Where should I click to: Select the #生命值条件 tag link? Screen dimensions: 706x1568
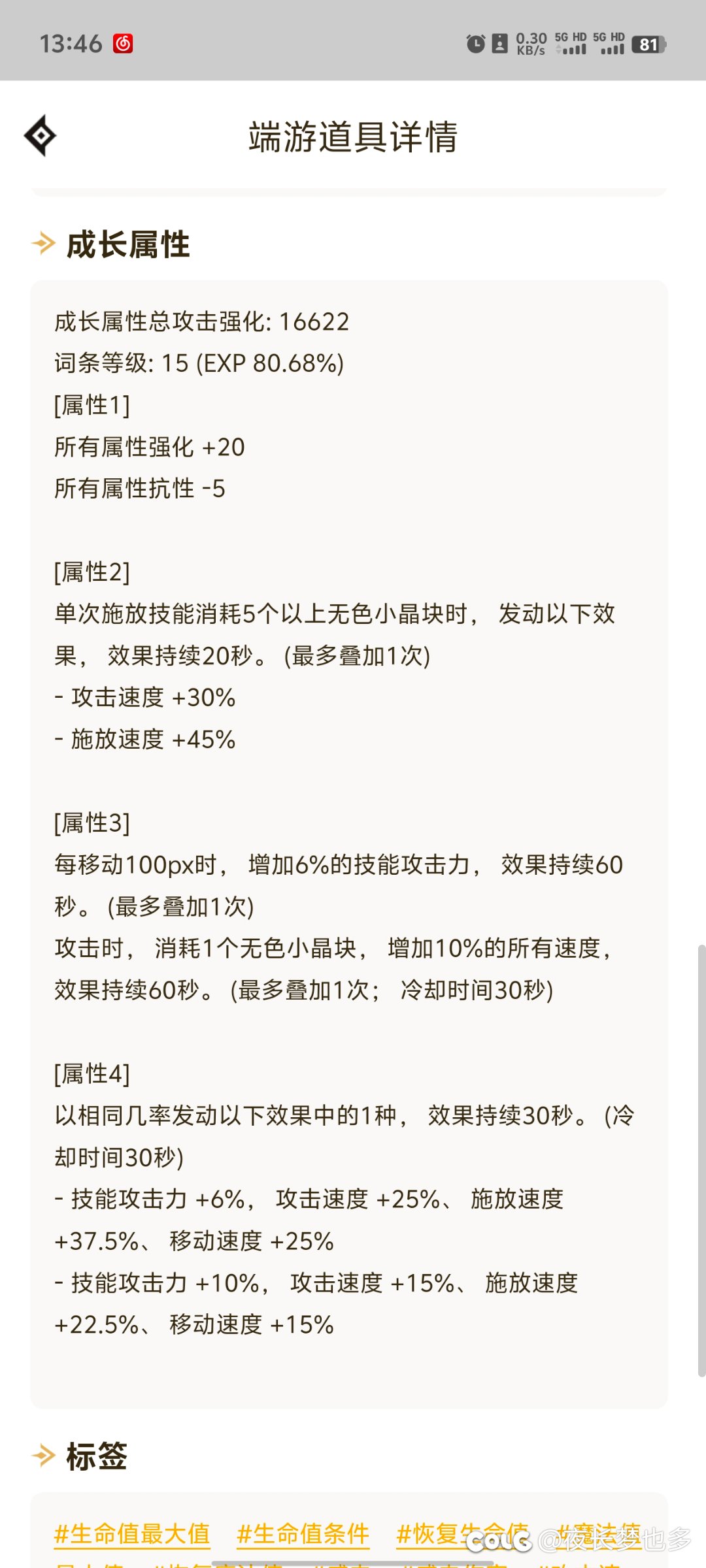303,1533
